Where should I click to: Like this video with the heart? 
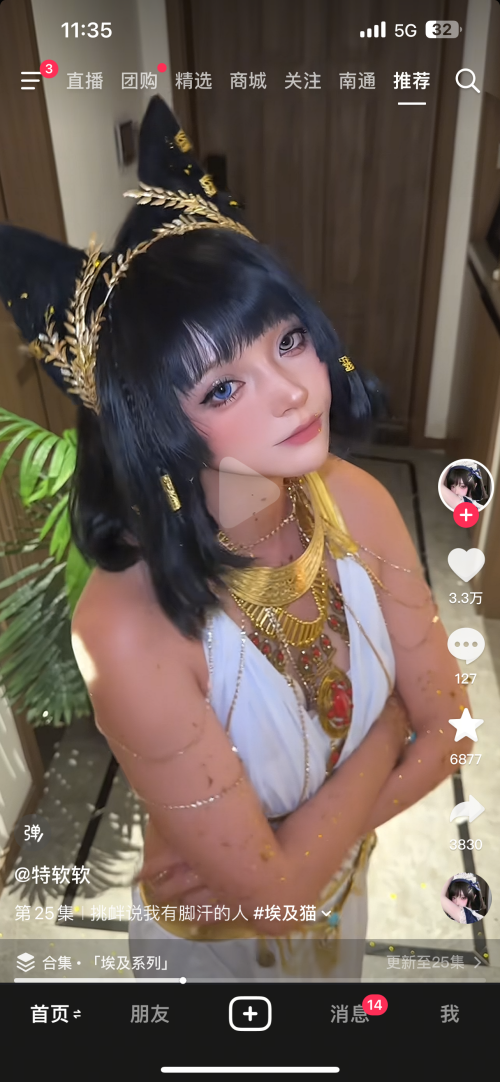(x=466, y=564)
